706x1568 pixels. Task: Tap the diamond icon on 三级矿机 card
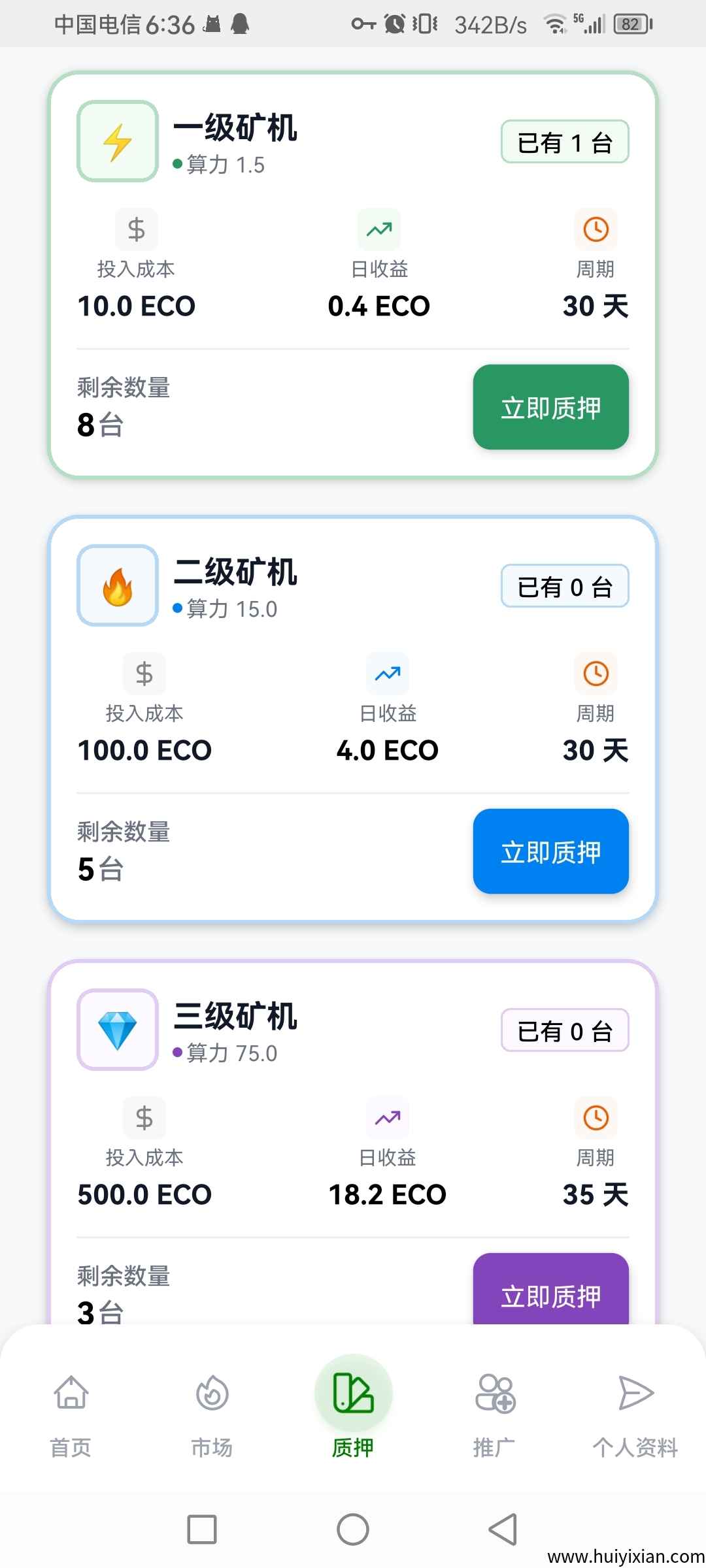pyautogui.click(x=117, y=1030)
